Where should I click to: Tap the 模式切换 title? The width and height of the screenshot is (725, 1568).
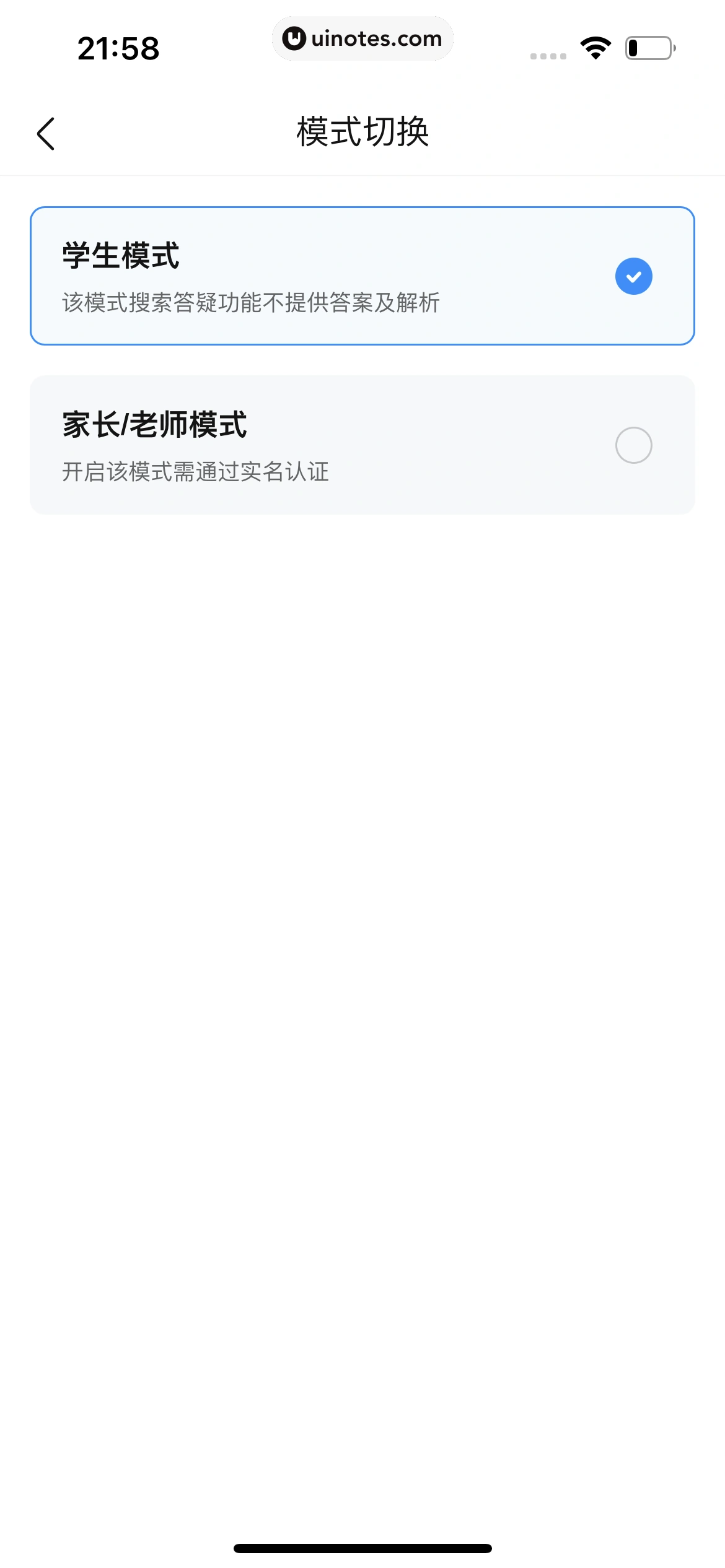(x=362, y=131)
